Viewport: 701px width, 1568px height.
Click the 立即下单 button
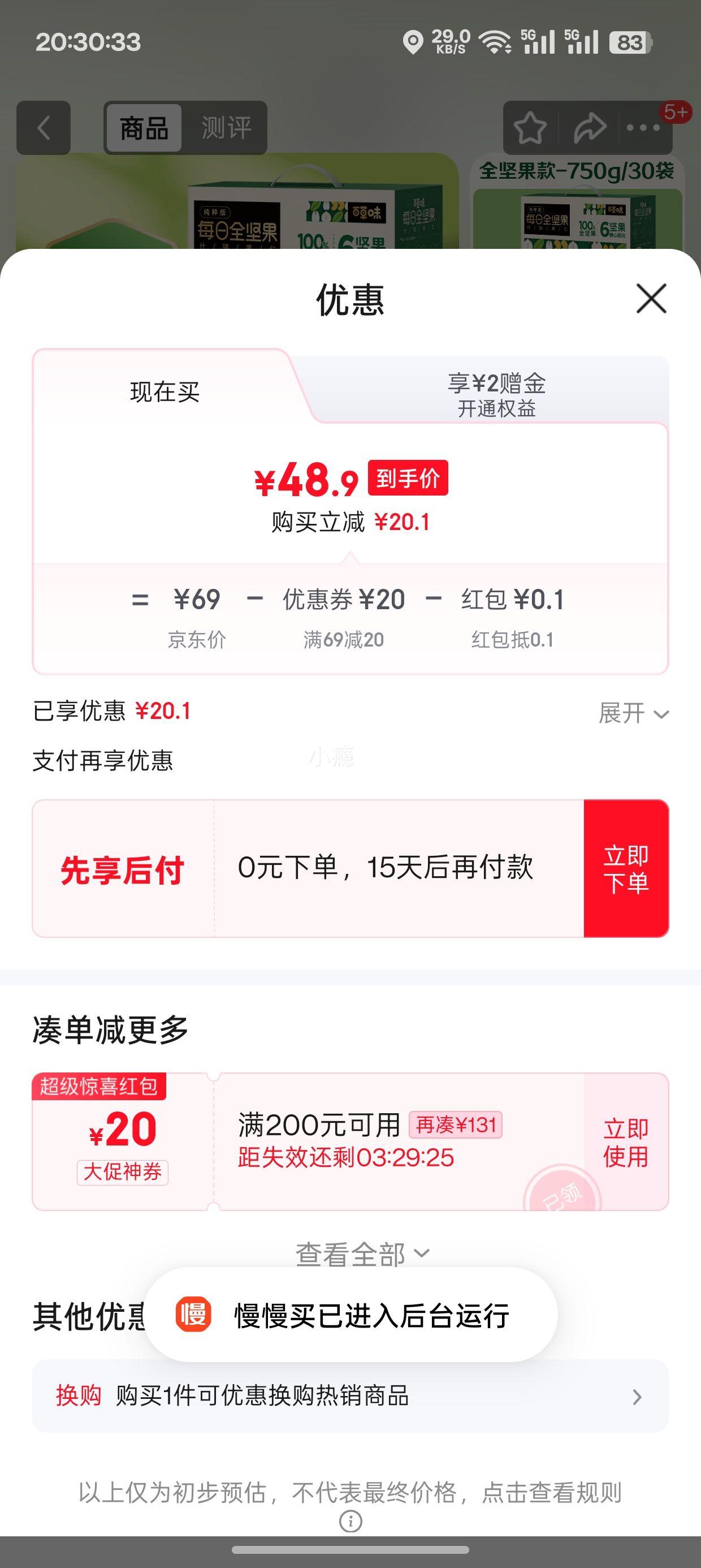click(626, 871)
